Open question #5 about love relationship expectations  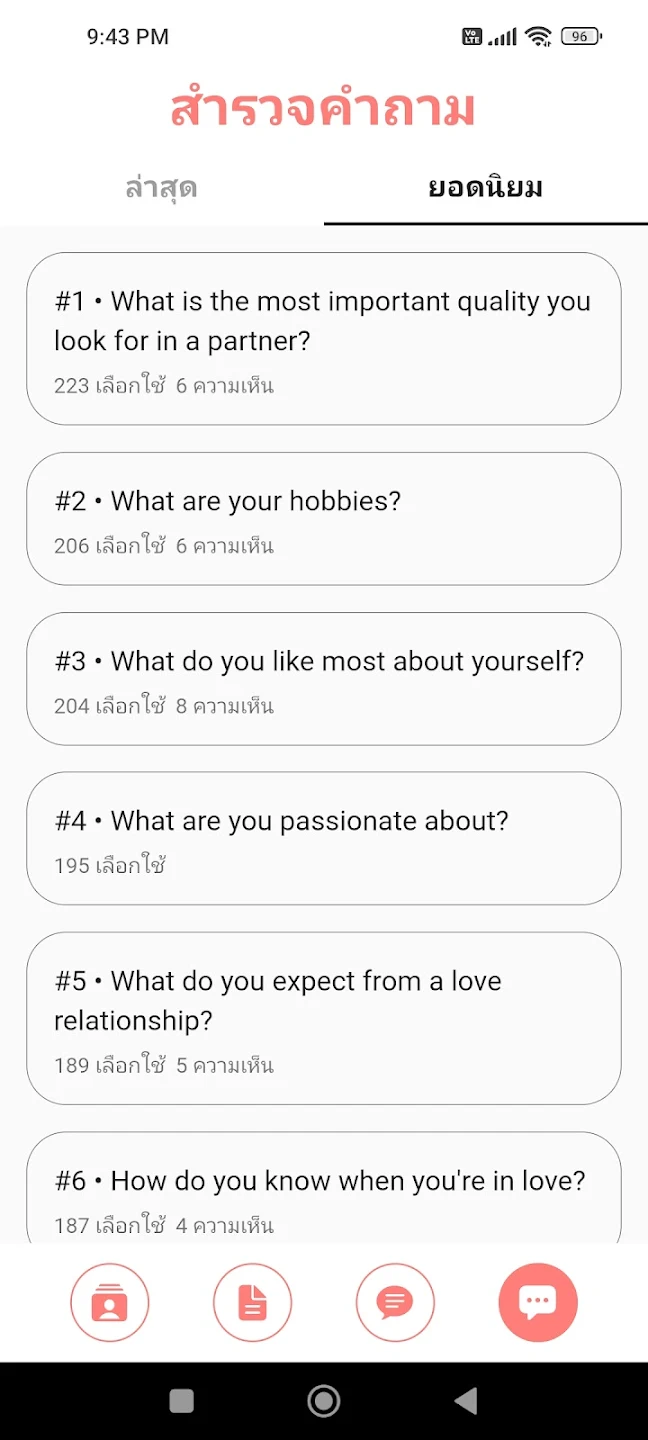323,1018
